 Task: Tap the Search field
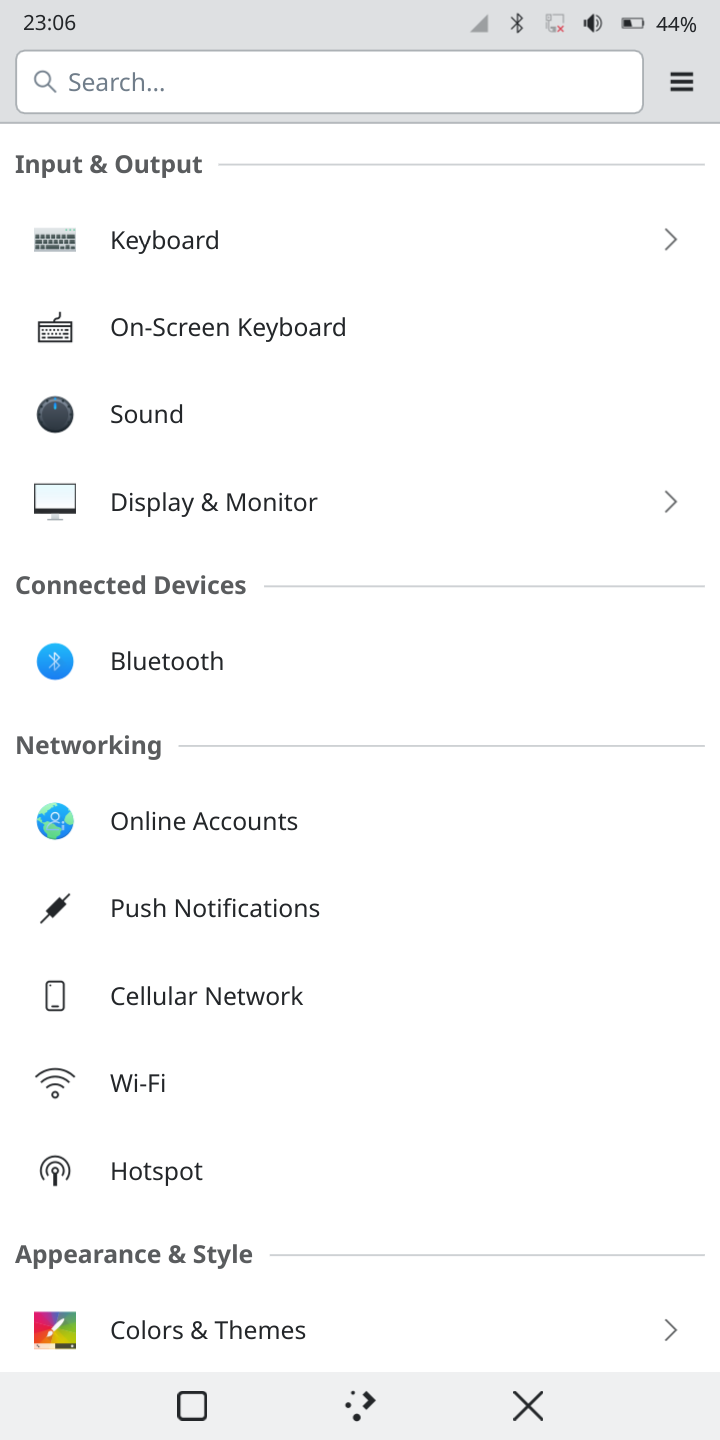pyautogui.click(x=330, y=82)
